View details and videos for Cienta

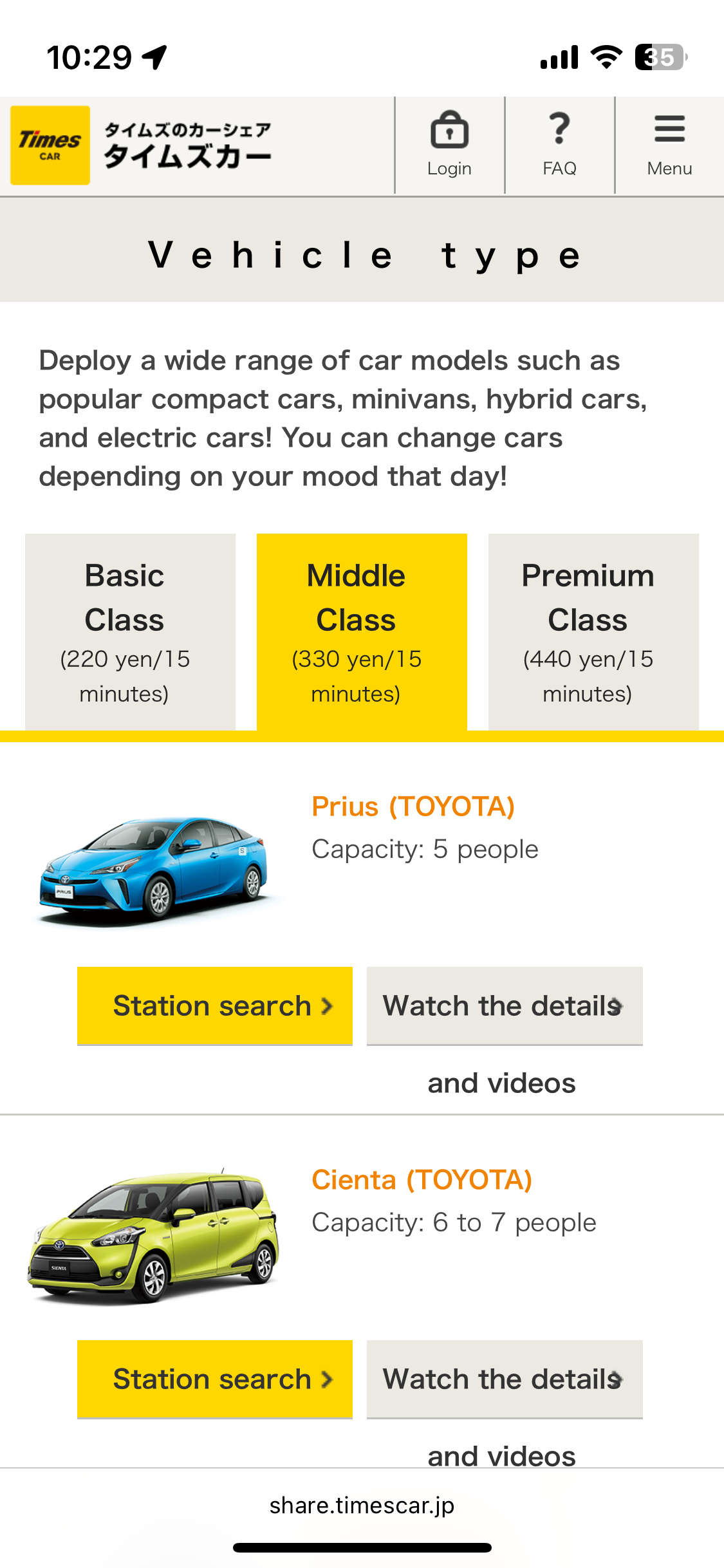pyautogui.click(x=505, y=1379)
